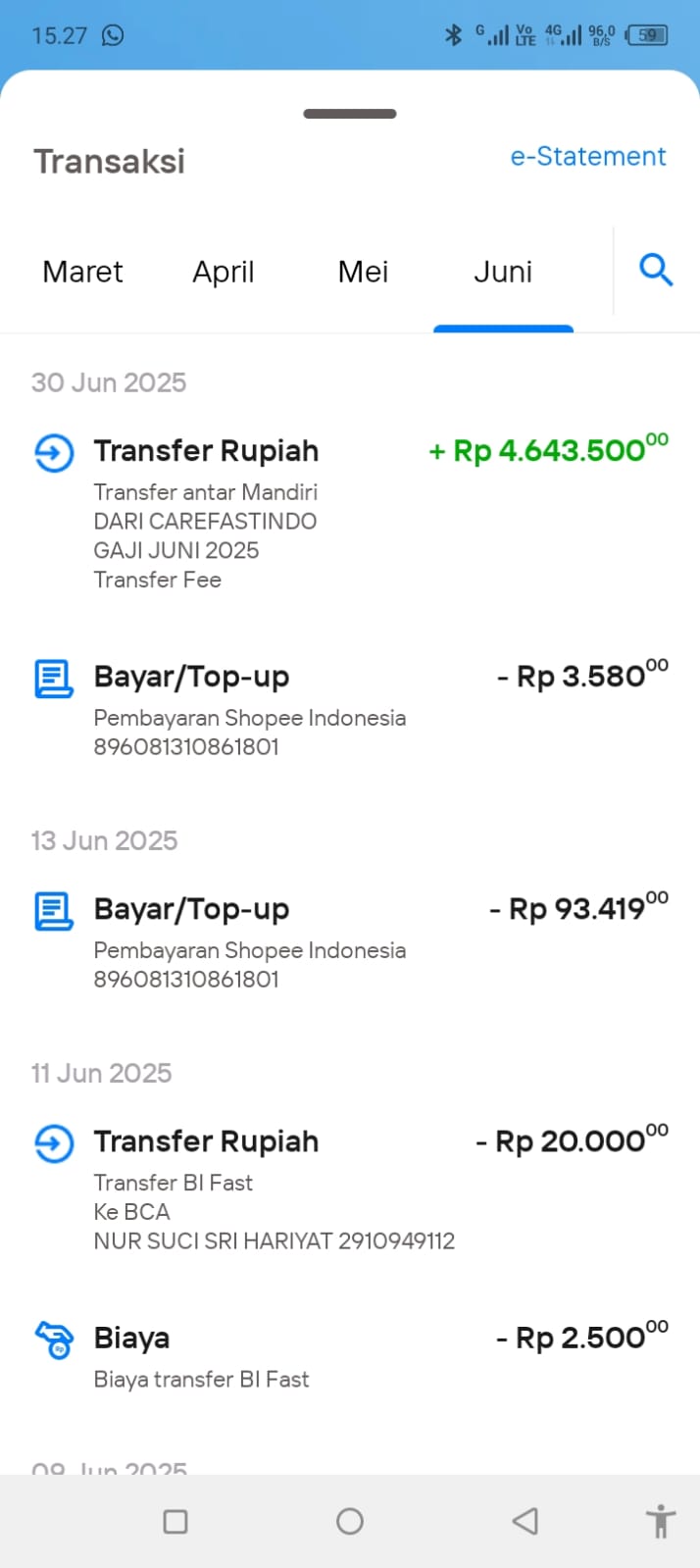700x1568 pixels.
Task: Go to the home screen via system button
Action: [x=350, y=1521]
